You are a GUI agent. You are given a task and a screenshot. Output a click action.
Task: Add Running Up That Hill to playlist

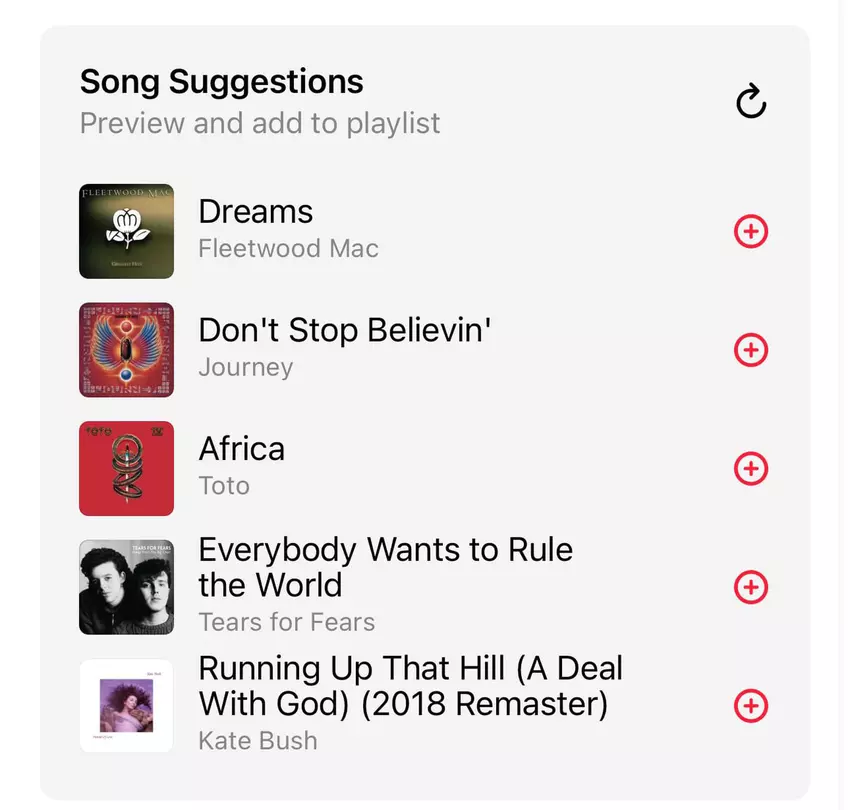[x=751, y=706]
